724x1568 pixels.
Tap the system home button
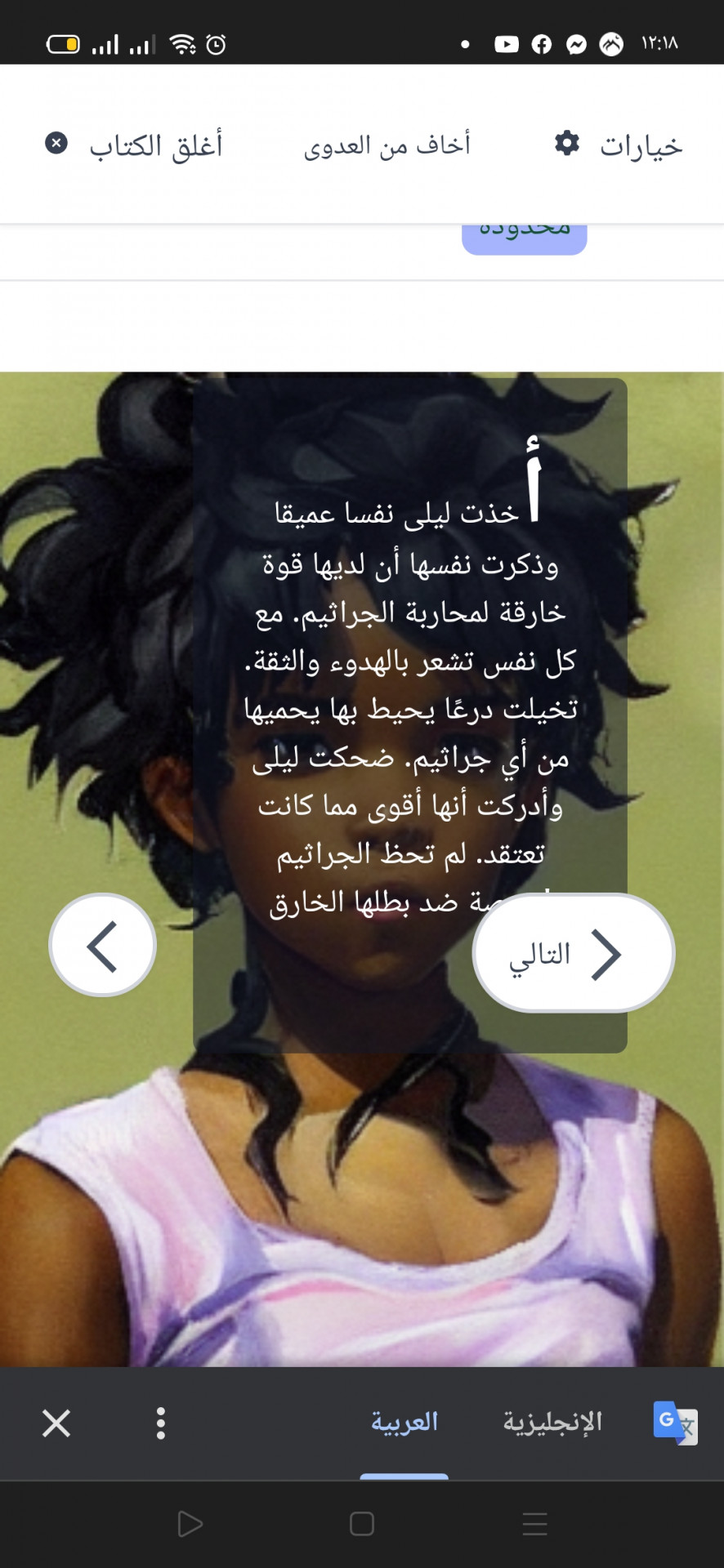pos(361,1524)
